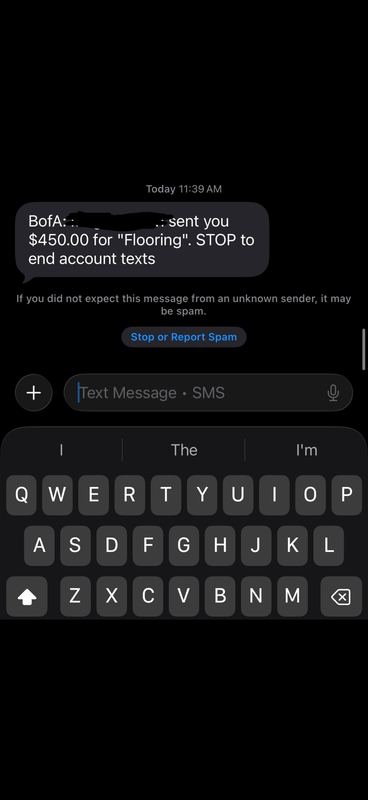The image size is (368, 800).
Task: Hit the backspace key
Action: coord(341,596)
